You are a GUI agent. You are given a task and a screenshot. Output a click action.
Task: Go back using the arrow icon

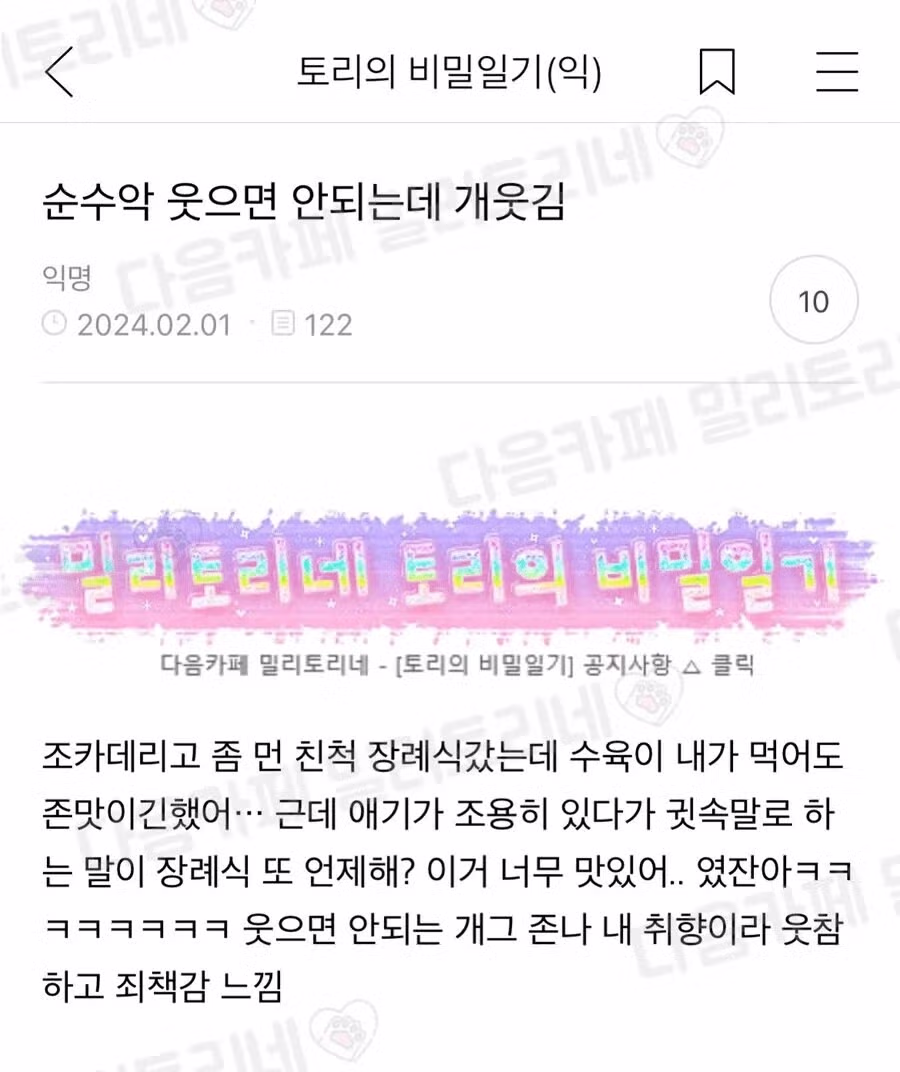click(x=60, y=72)
